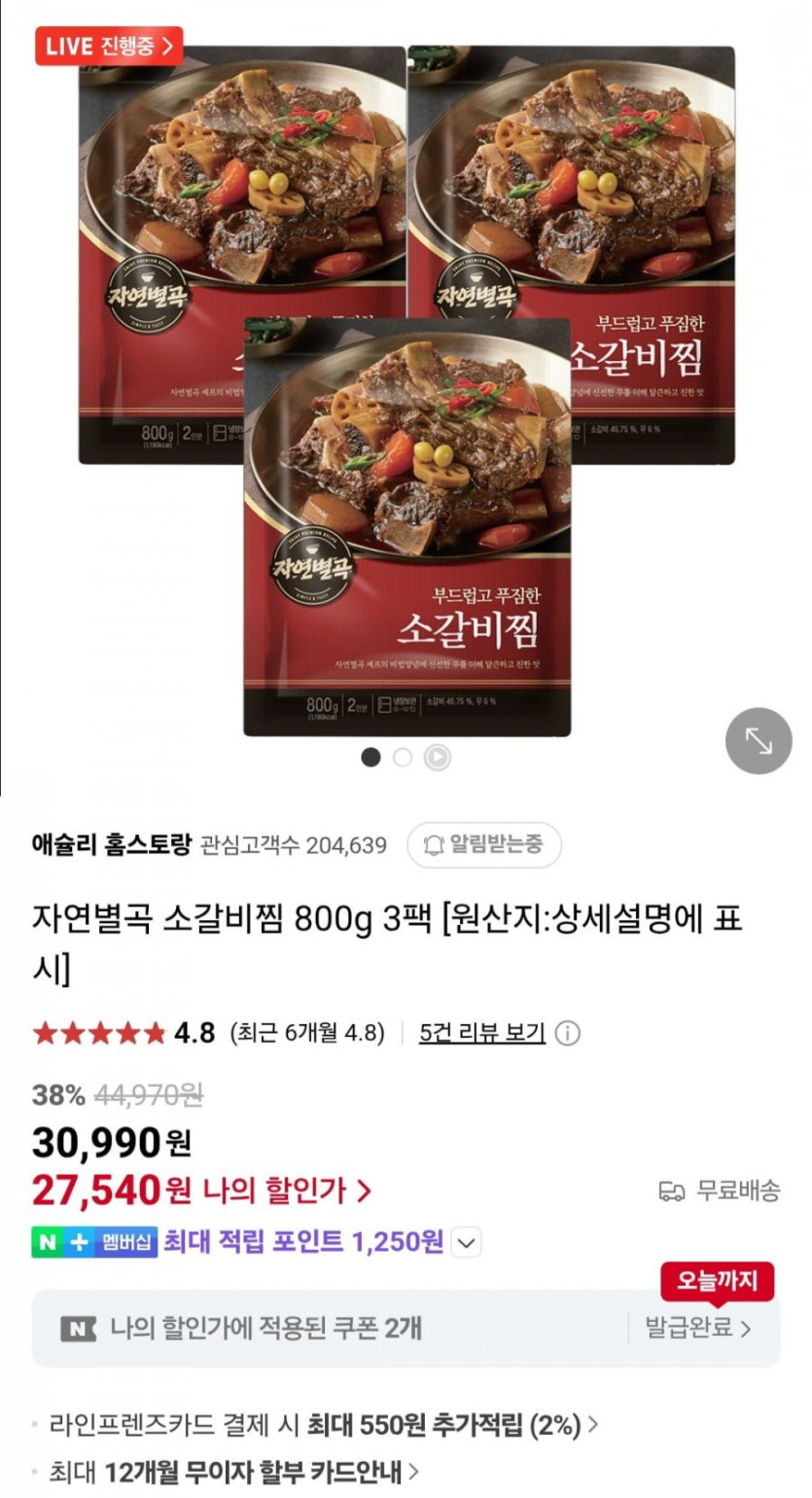Open the 발급완료 coupon details

coord(698,1328)
